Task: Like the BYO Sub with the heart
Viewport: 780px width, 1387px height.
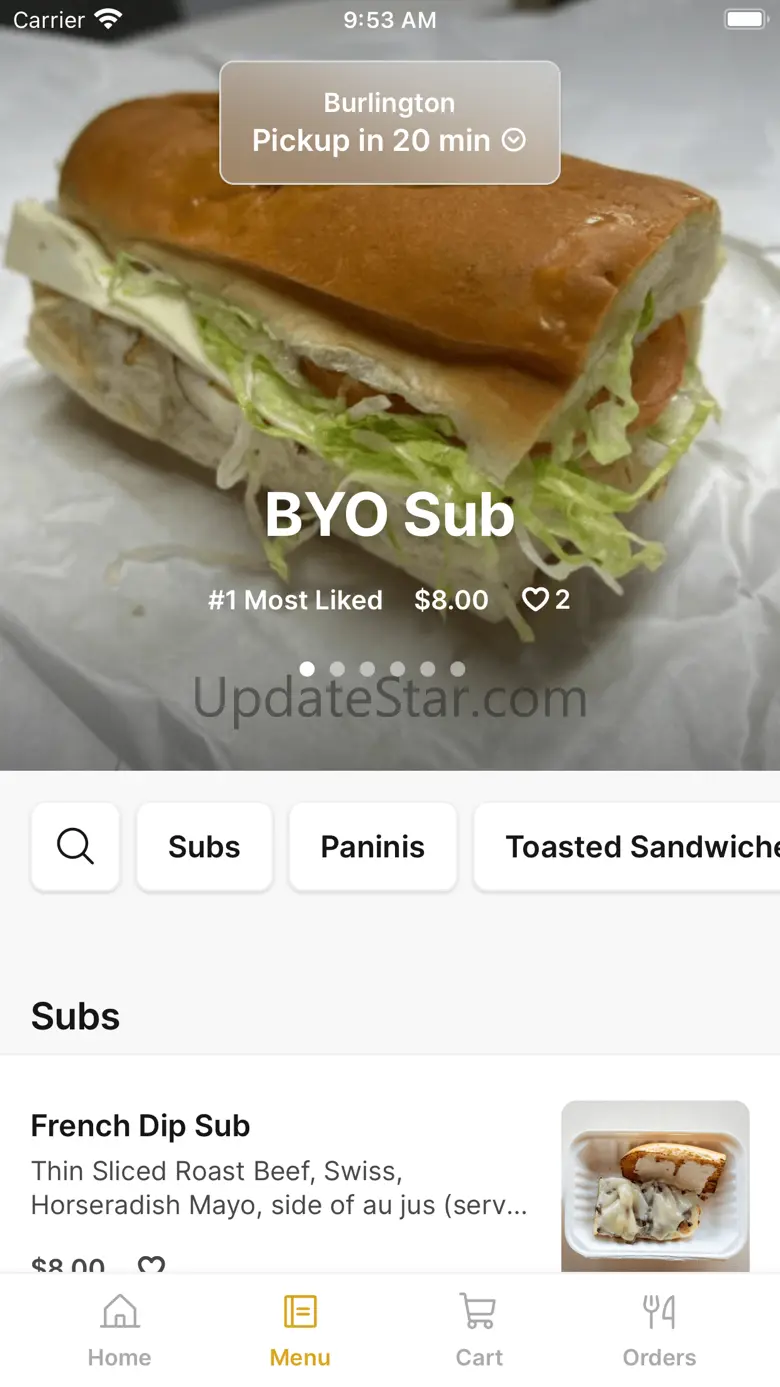Action: pos(537,600)
